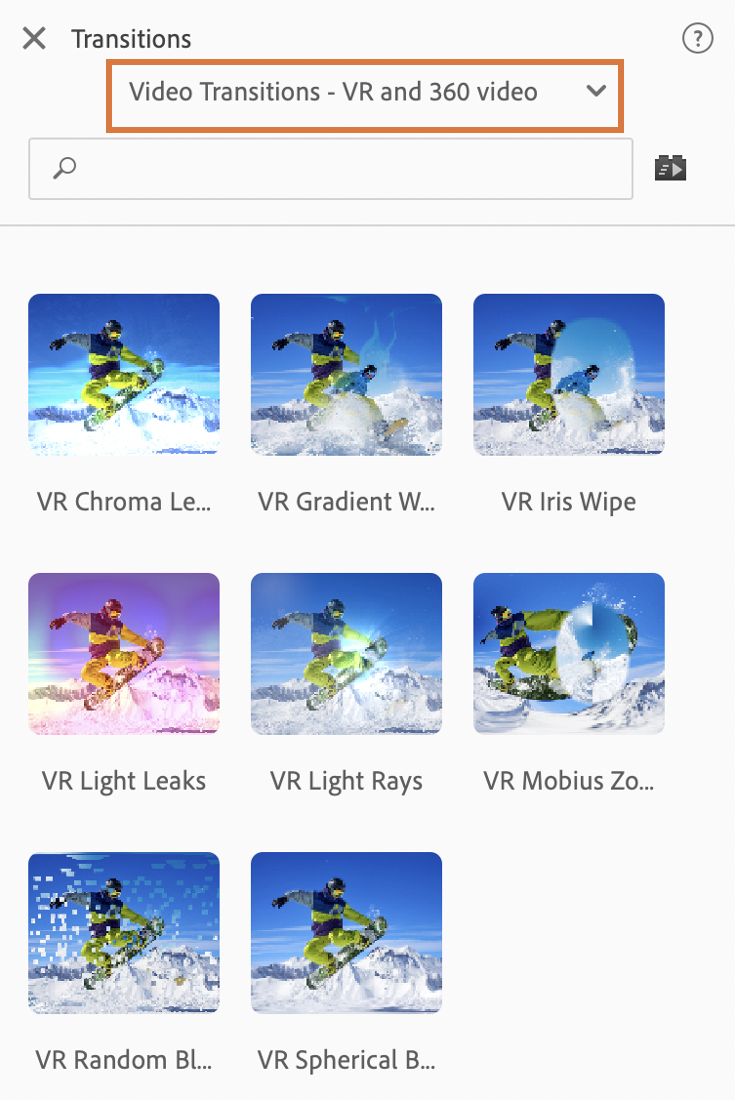
Task: Choose the VR Light Rays transition
Action: tap(346, 653)
